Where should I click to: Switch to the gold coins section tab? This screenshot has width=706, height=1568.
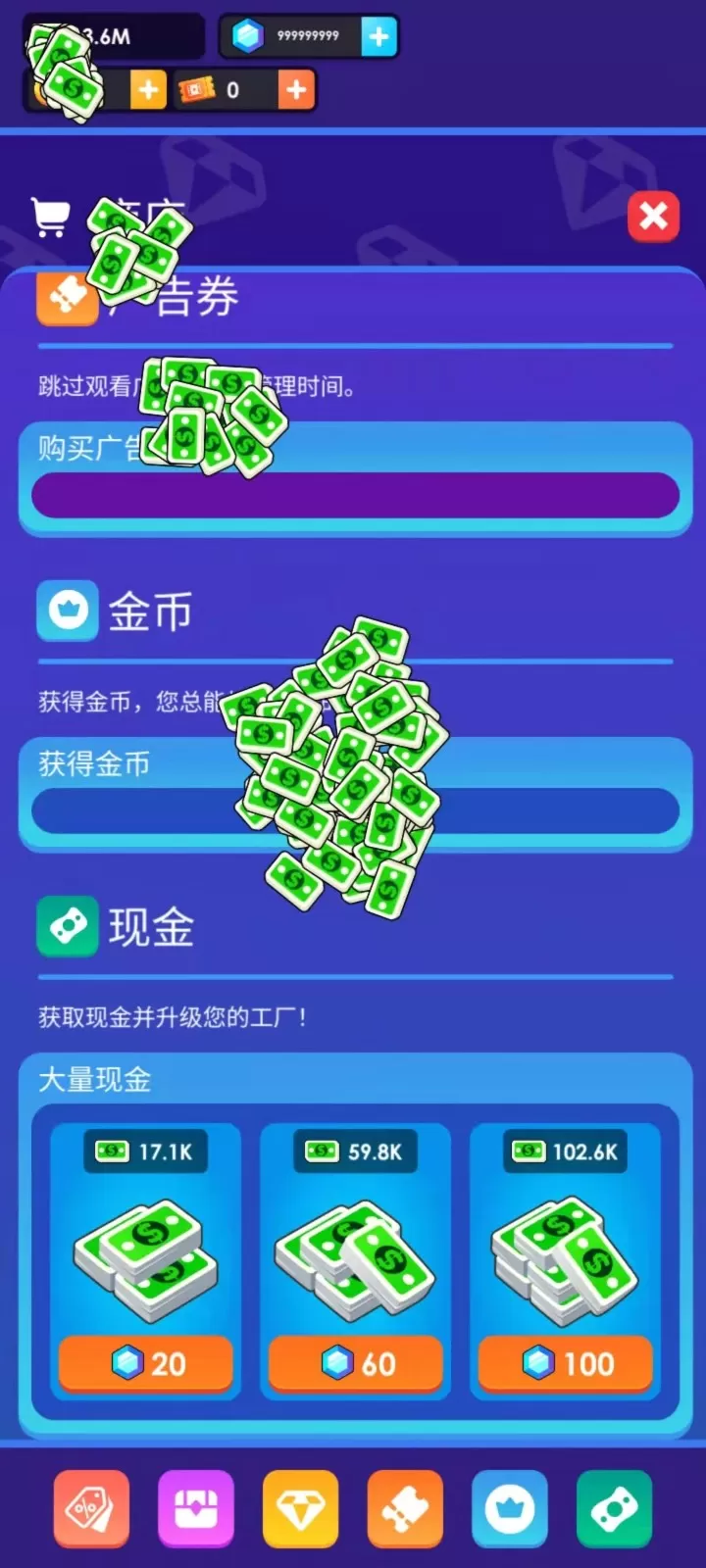tap(510, 1508)
